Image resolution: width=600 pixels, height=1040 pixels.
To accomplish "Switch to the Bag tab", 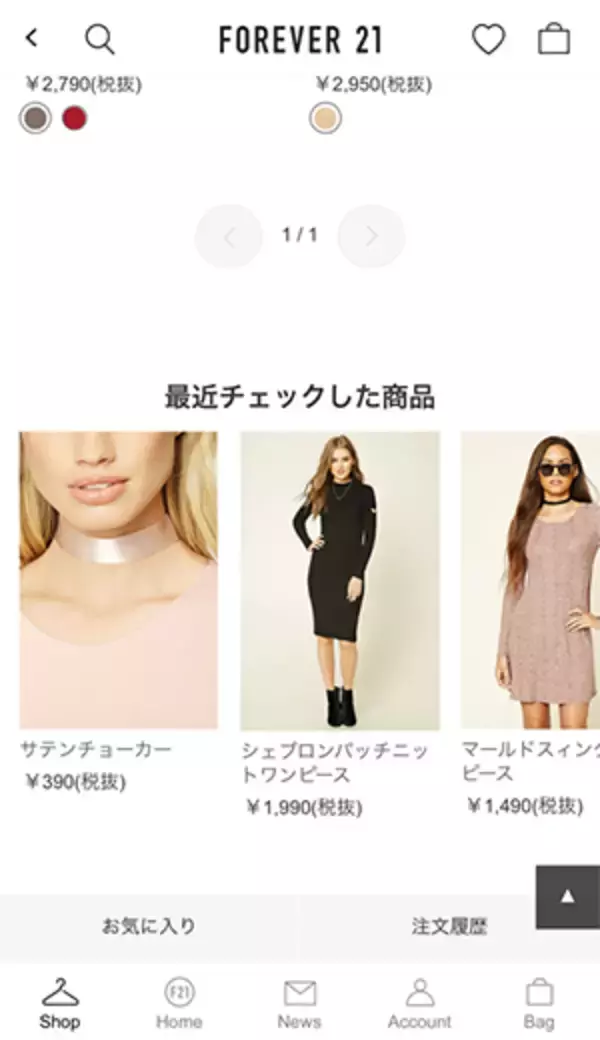I will pyautogui.click(x=539, y=1003).
